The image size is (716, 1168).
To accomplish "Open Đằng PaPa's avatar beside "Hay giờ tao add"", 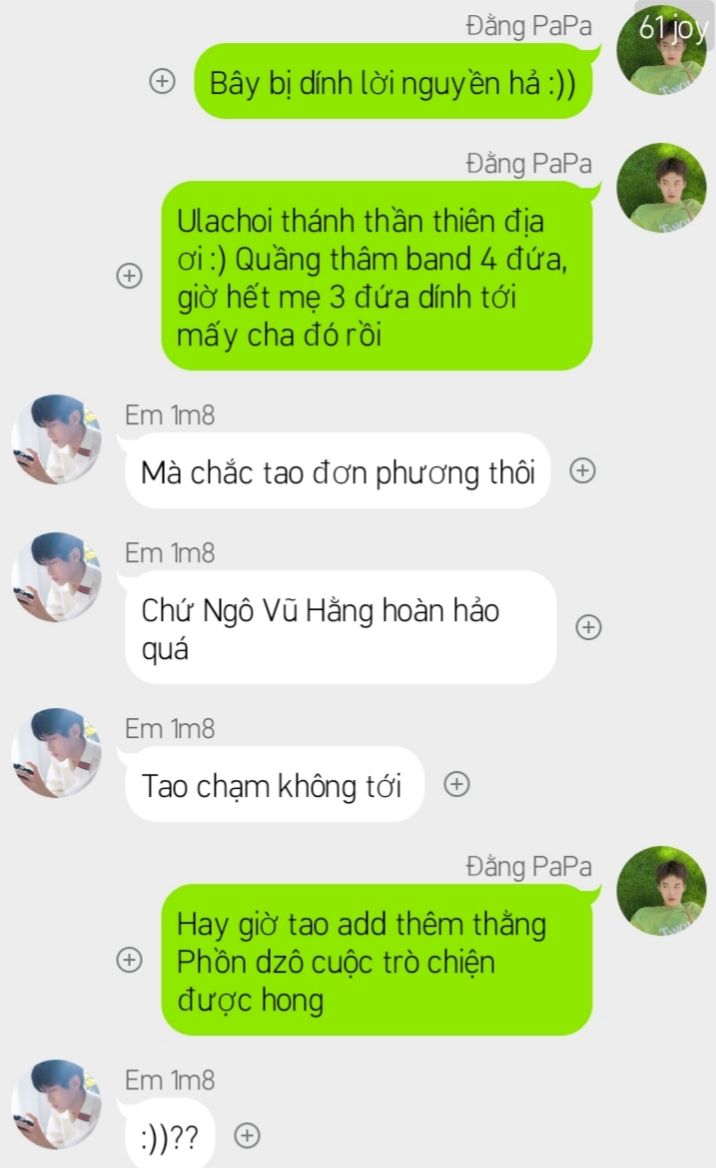I will click(x=661, y=891).
